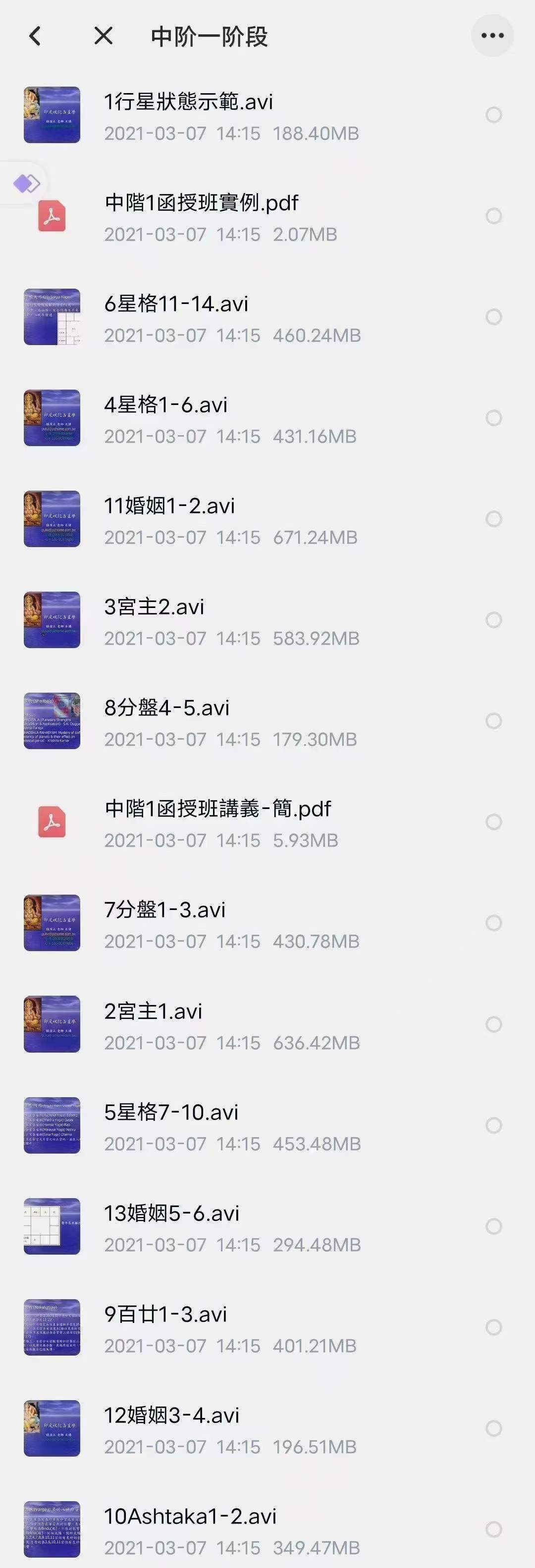Tap the thumbnail of 8分盤4-5.avi

[x=52, y=721]
